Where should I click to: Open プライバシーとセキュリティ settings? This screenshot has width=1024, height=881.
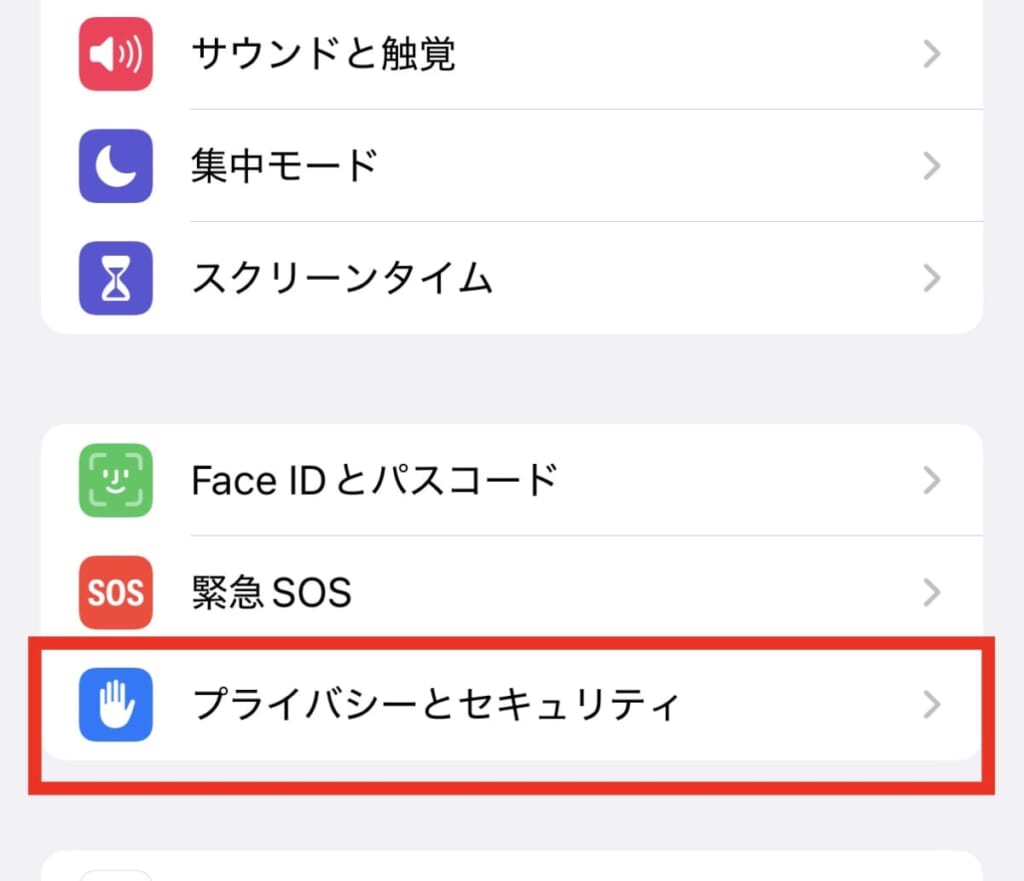click(x=510, y=706)
